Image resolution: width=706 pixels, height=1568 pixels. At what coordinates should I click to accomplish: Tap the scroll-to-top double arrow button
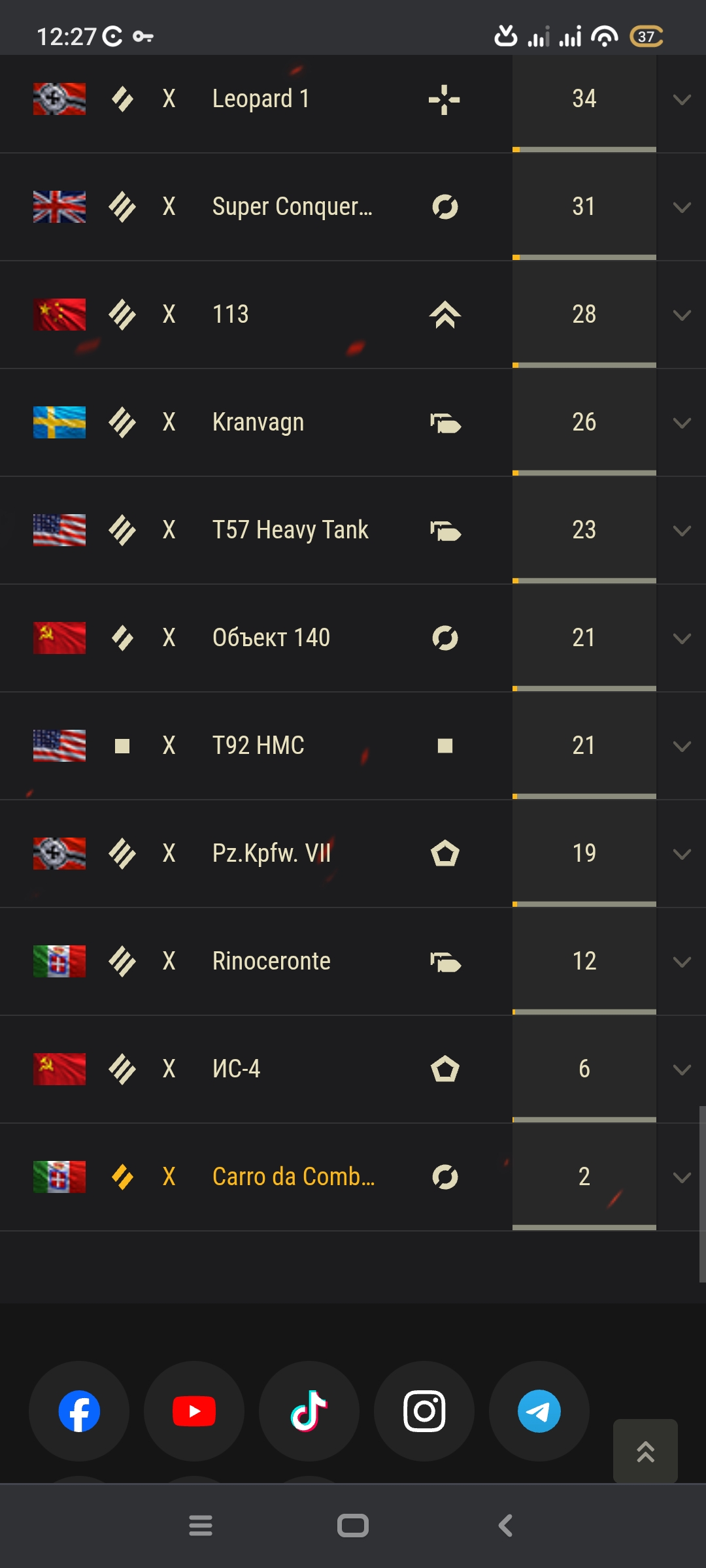pyautogui.click(x=645, y=1451)
